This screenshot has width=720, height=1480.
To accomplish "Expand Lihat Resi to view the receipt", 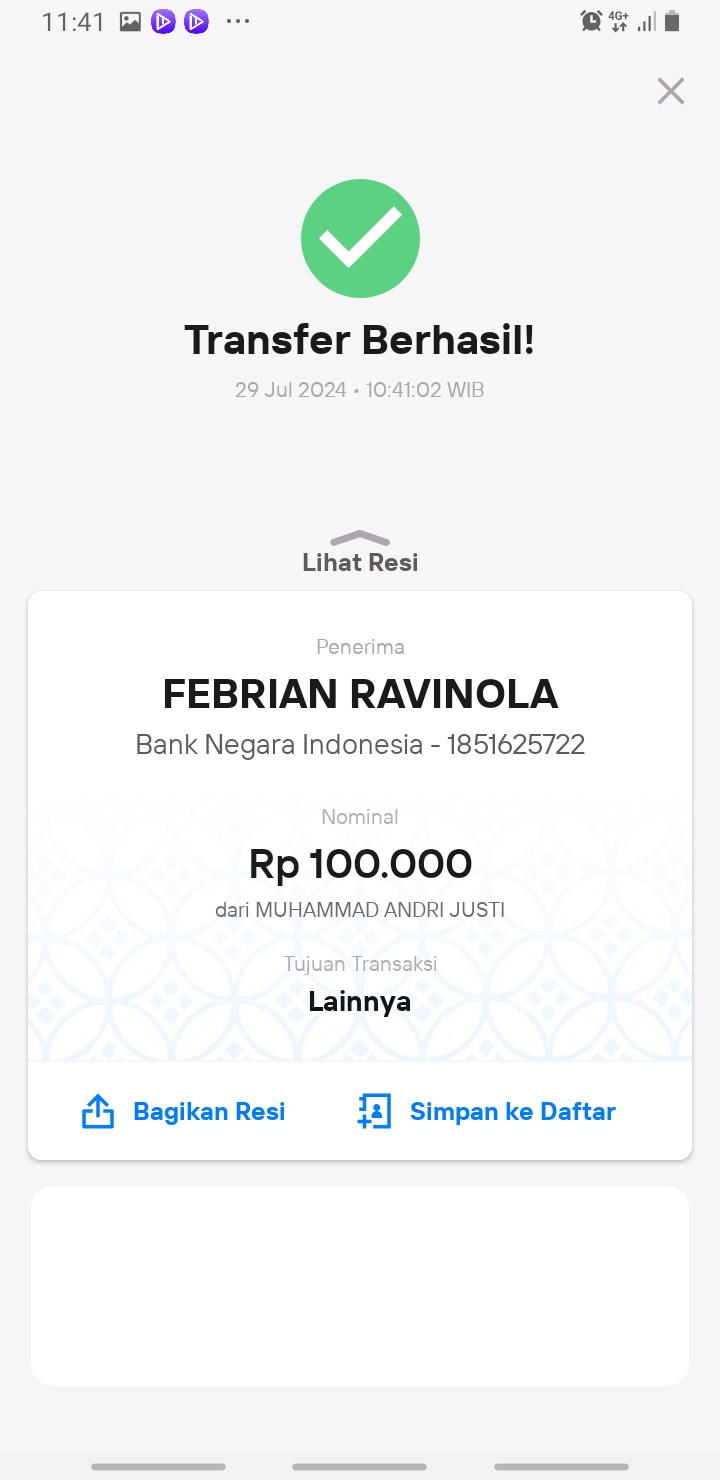I will pos(360,553).
